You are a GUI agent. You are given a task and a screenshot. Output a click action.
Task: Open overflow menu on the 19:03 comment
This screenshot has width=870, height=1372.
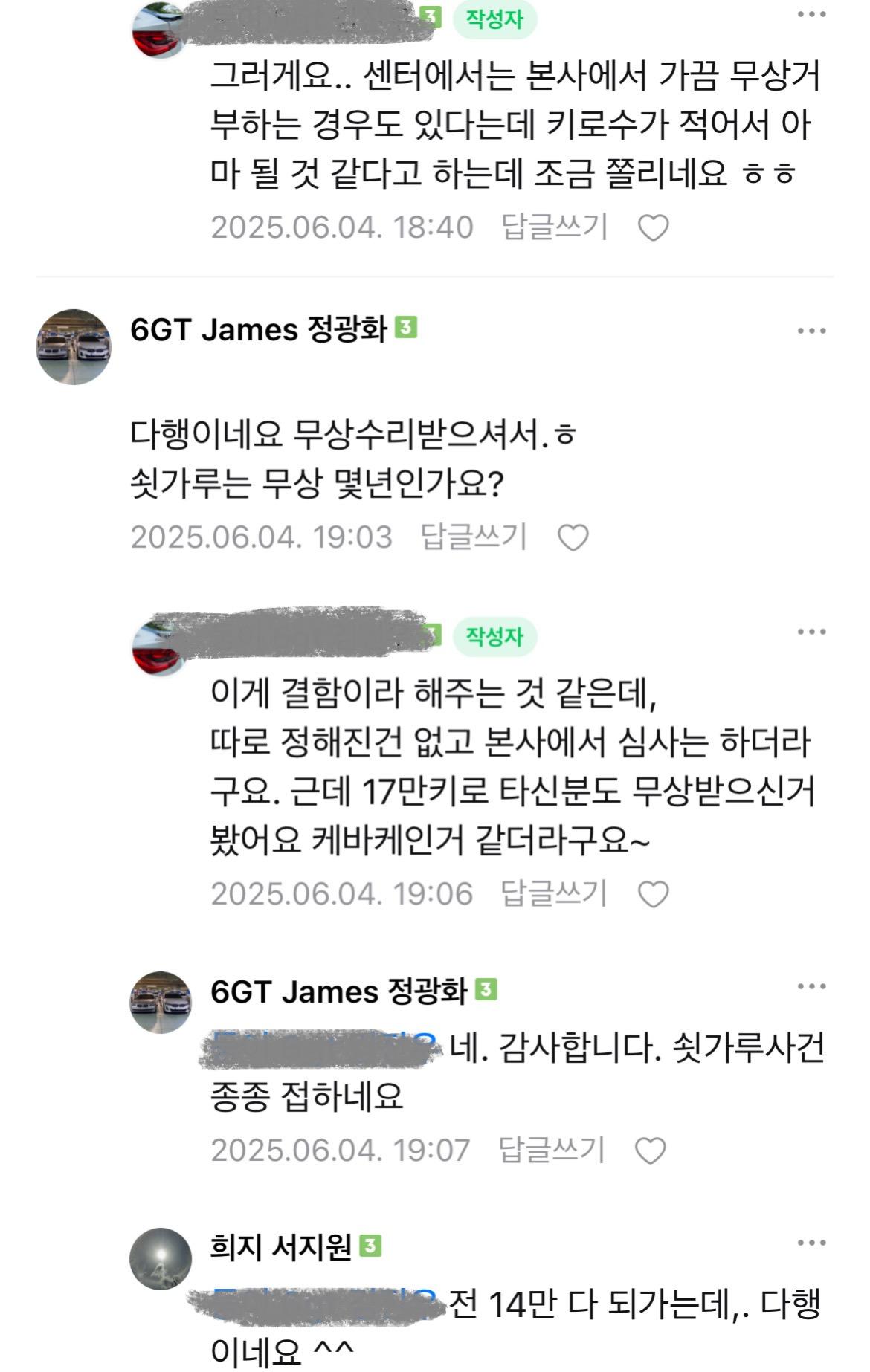click(811, 331)
